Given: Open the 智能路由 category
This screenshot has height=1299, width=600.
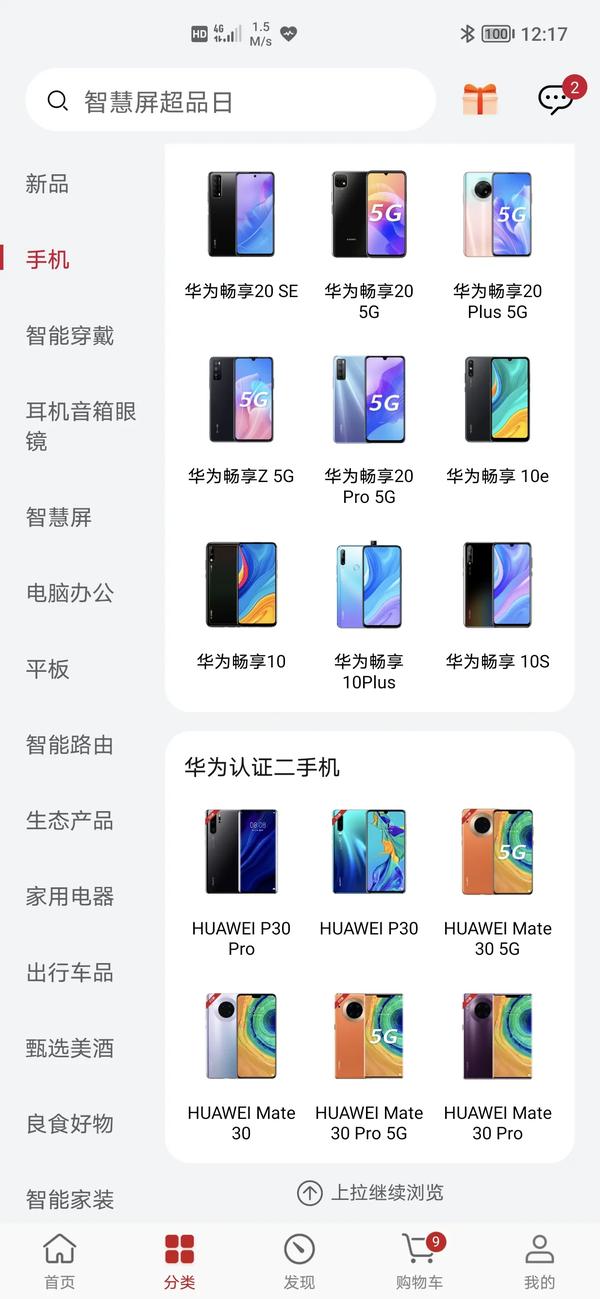Looking at the screenshot, I should pyautogui.click(x=70, y=745).
